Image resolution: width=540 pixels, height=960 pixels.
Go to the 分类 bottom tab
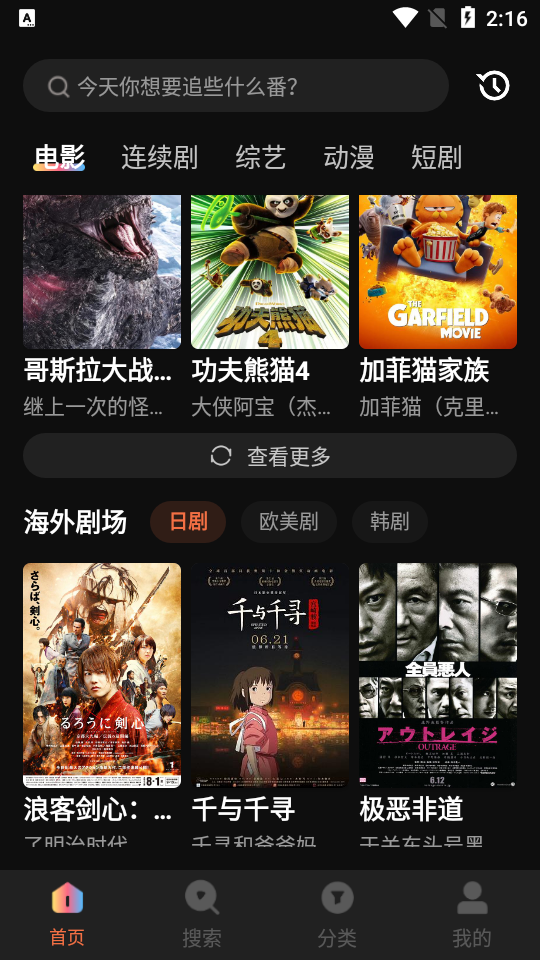click(337, 915)
